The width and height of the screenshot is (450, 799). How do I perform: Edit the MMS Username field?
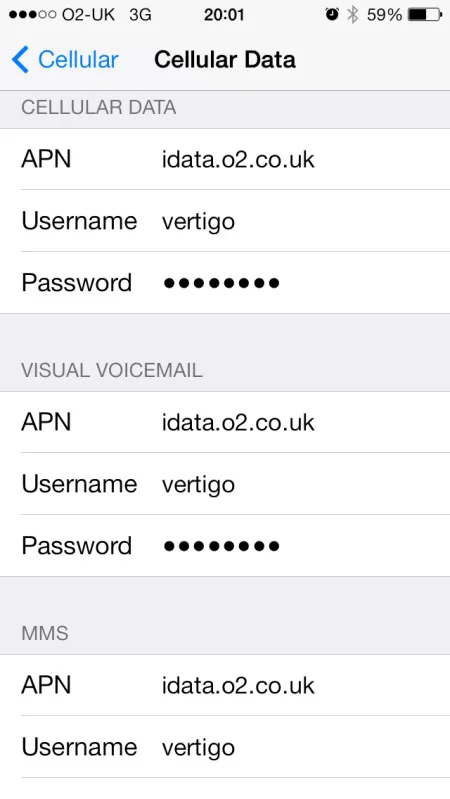tap(225, 747)
